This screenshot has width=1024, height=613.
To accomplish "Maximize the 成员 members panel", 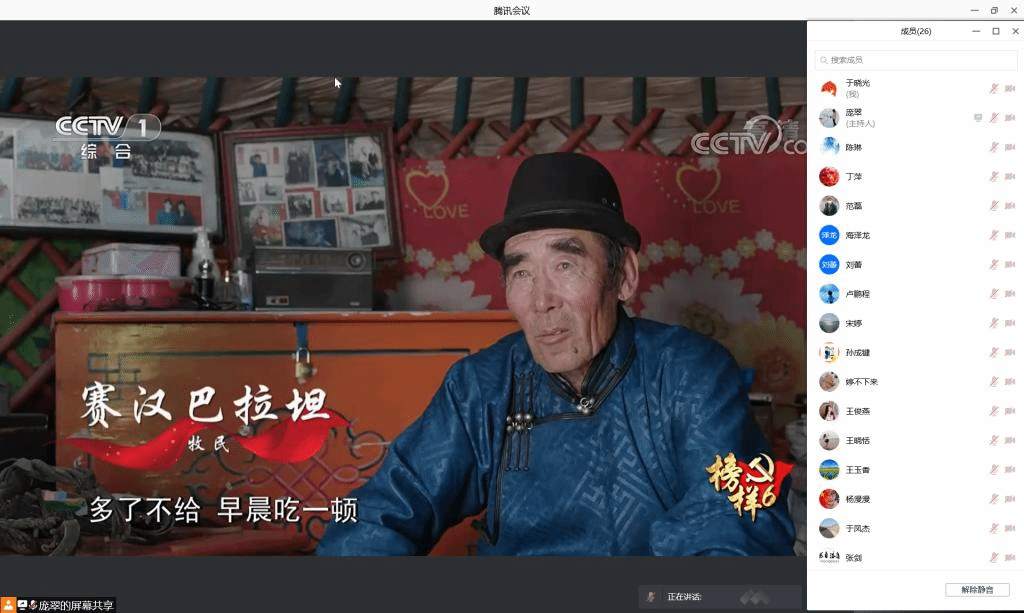I will (995, 31).
